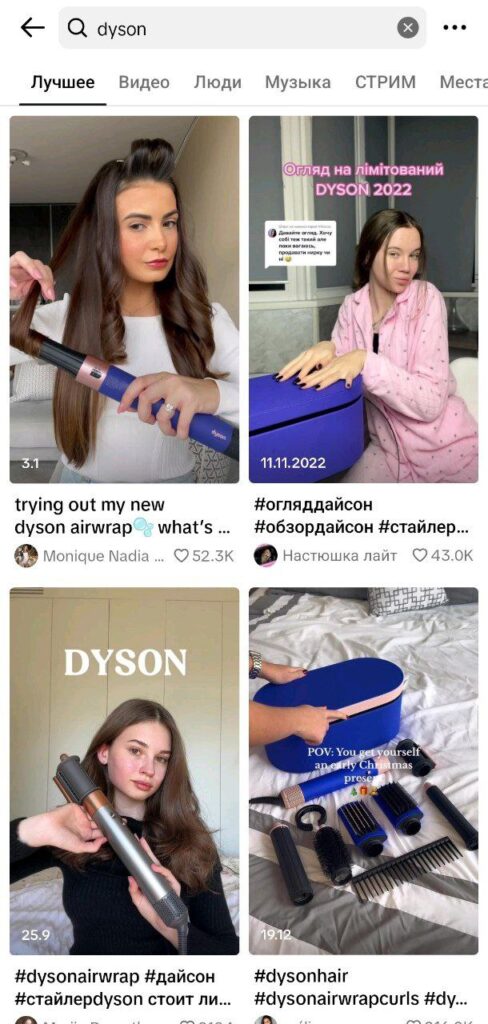
Task: Clear the dyson search query
Action: click(408, 28)
